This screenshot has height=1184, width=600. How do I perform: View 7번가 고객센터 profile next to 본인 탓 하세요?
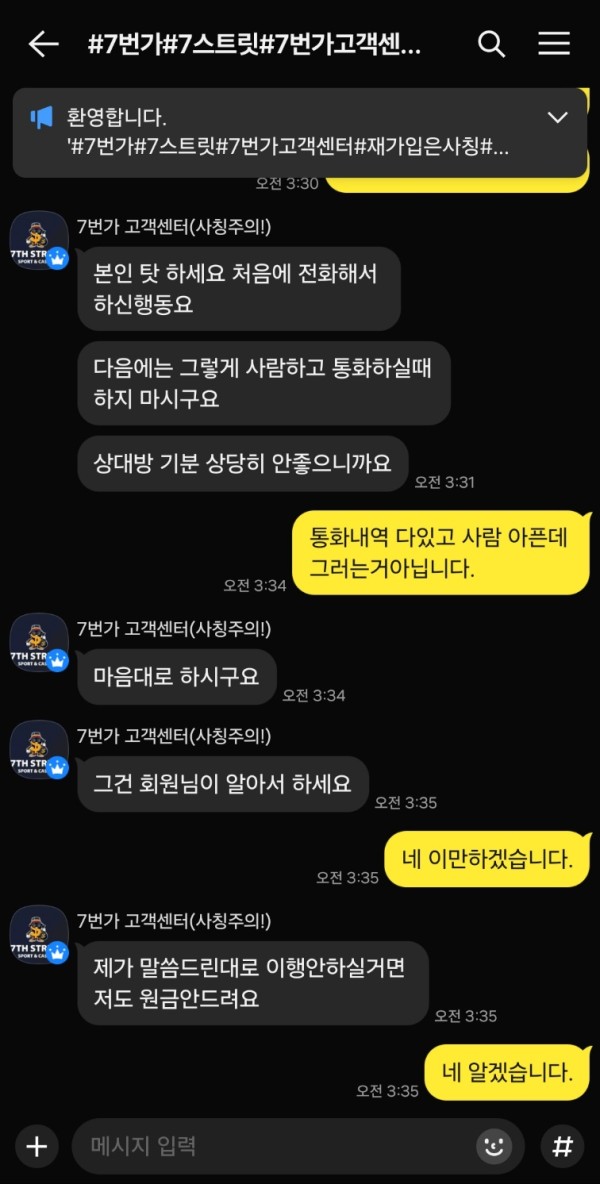(x=38, y=241)
